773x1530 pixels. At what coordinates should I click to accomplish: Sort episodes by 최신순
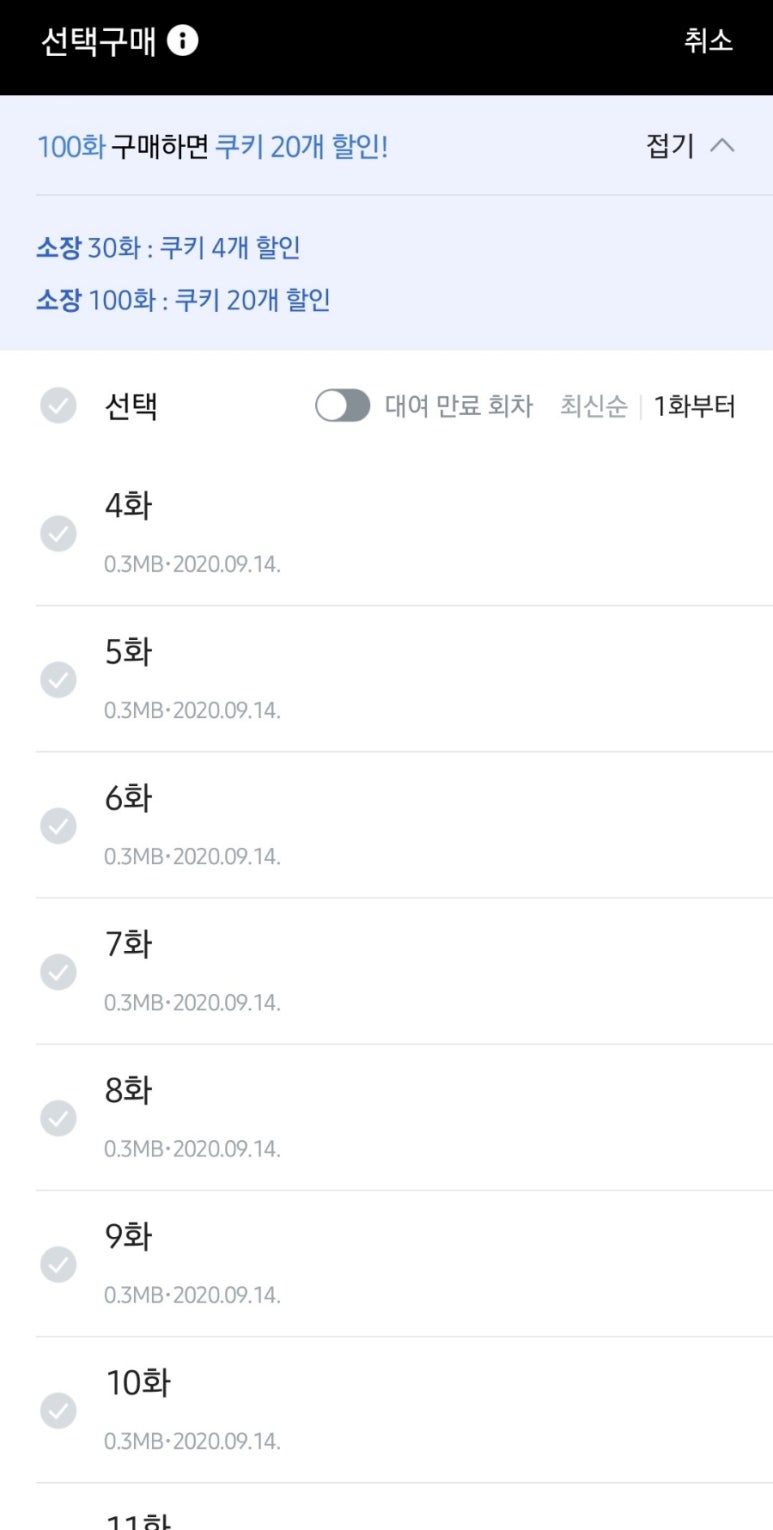pos(594,406)
